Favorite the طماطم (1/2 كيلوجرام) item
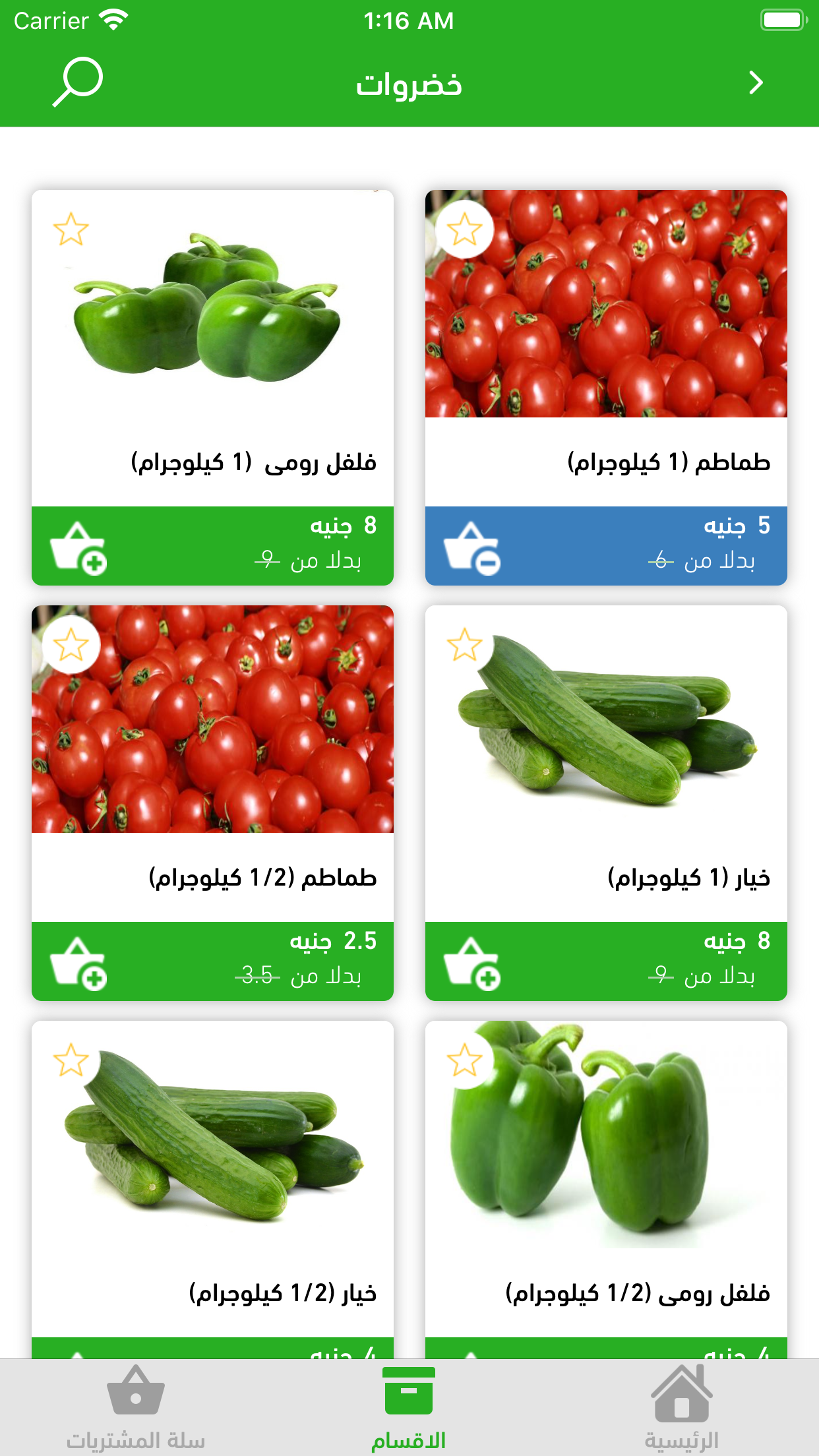Screen dimensions: 819x1456 coord(71,645)
